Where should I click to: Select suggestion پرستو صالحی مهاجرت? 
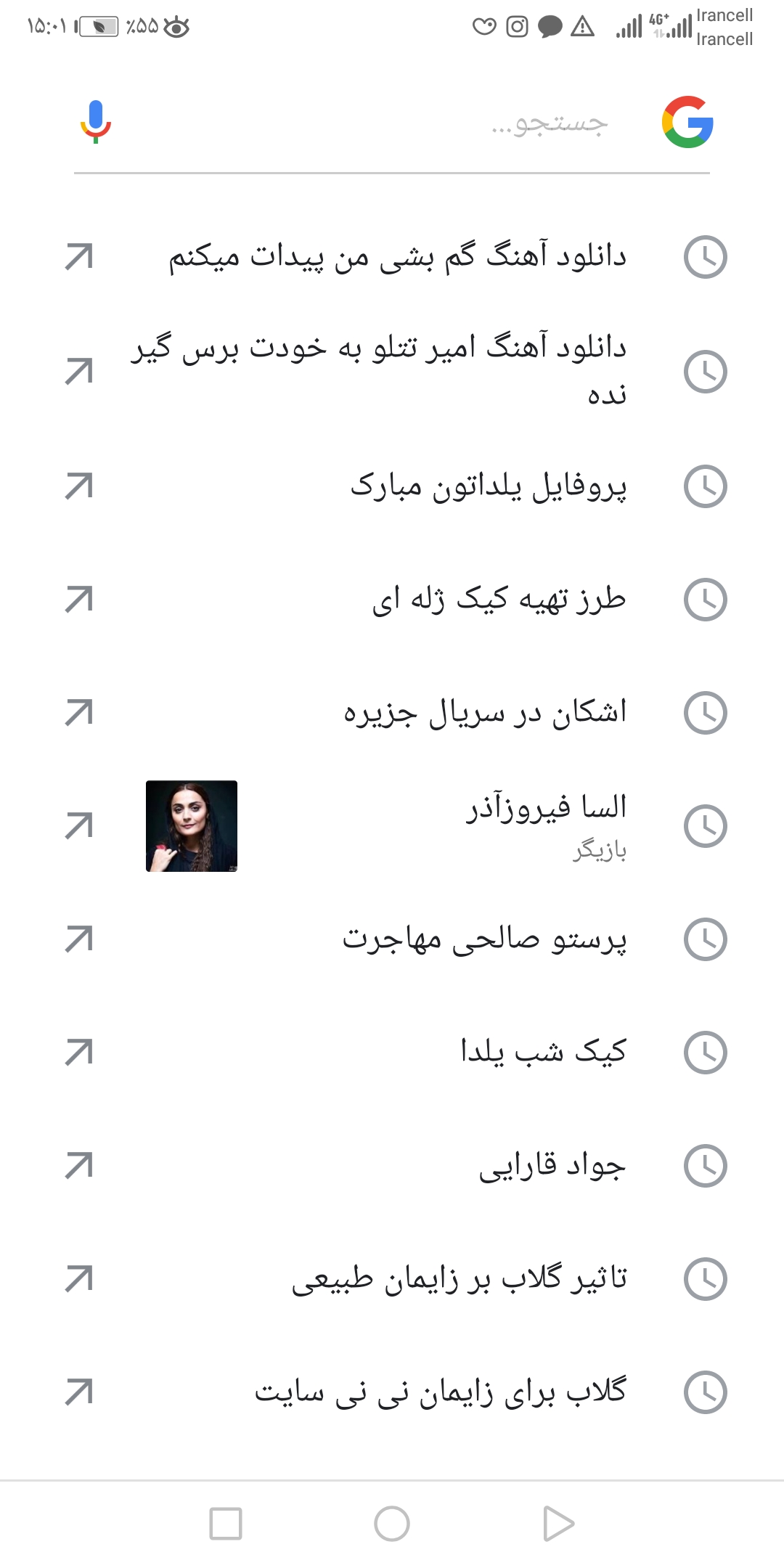pos(484,939)
